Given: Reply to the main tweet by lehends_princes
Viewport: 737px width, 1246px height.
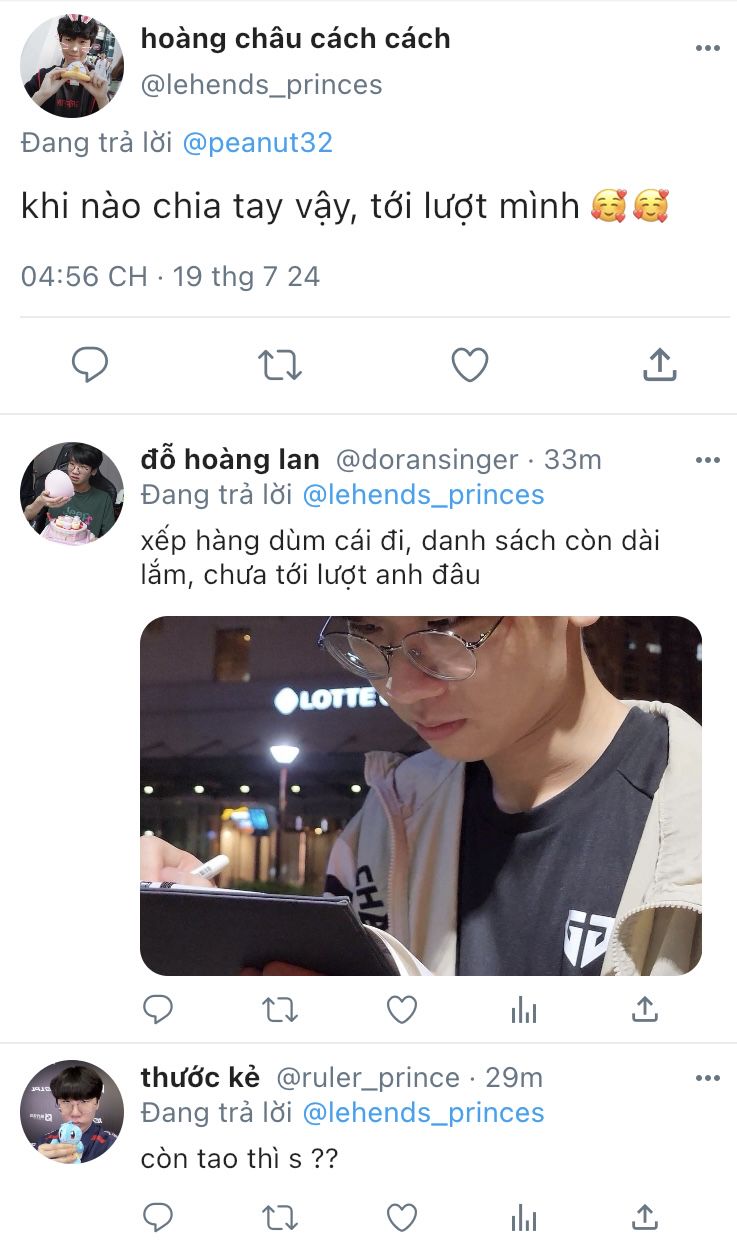Looking at the screenshot, I should [x=90, y=365].
